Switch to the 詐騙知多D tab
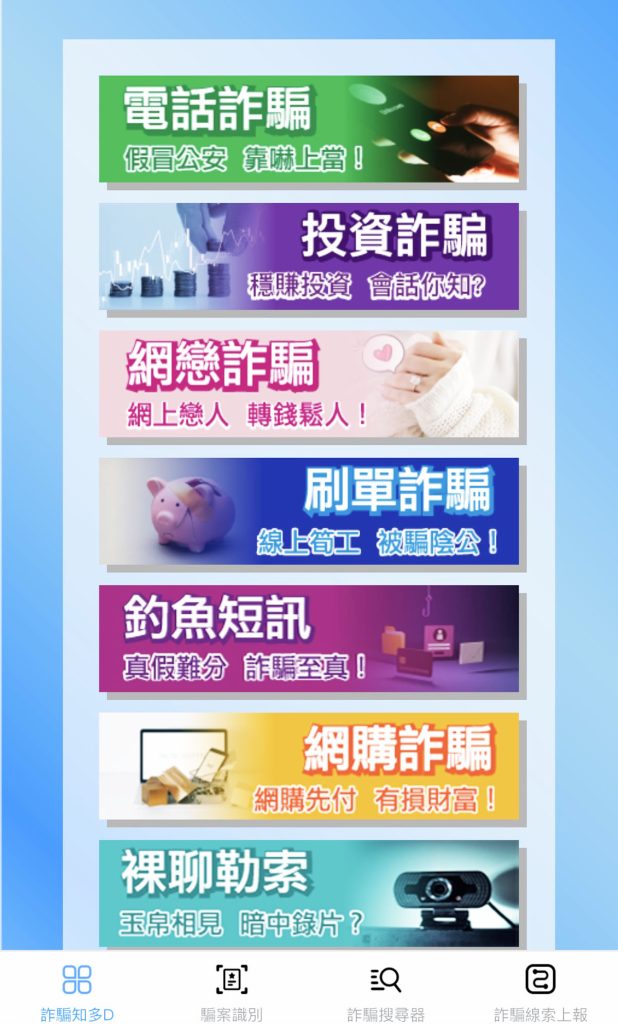Image resolution: width=618 pixels, height=1024 pixels. pyautogui.click(x=77, y=990)
